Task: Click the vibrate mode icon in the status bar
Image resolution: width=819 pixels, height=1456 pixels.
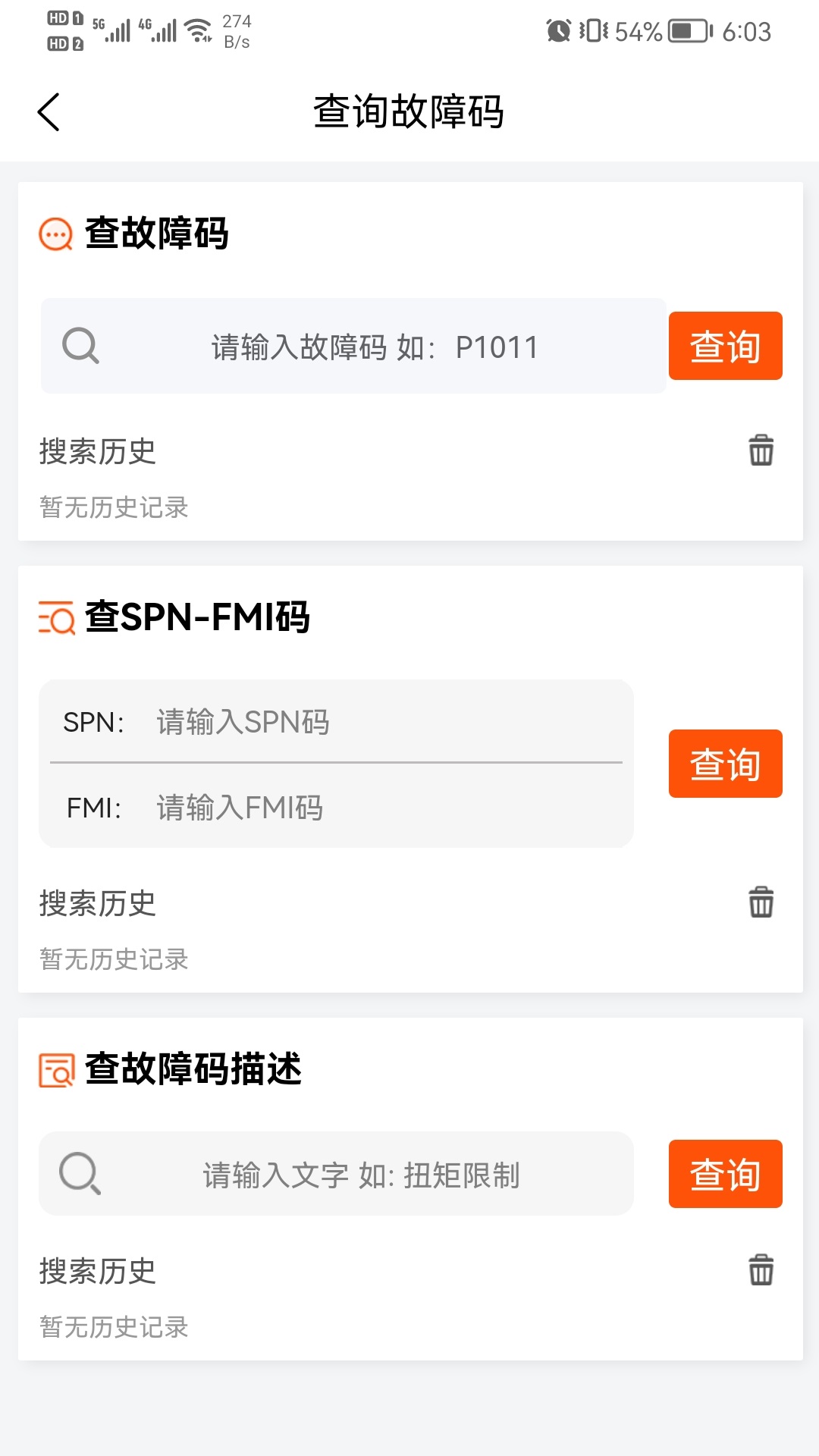Action: click(x=594, y=30)
